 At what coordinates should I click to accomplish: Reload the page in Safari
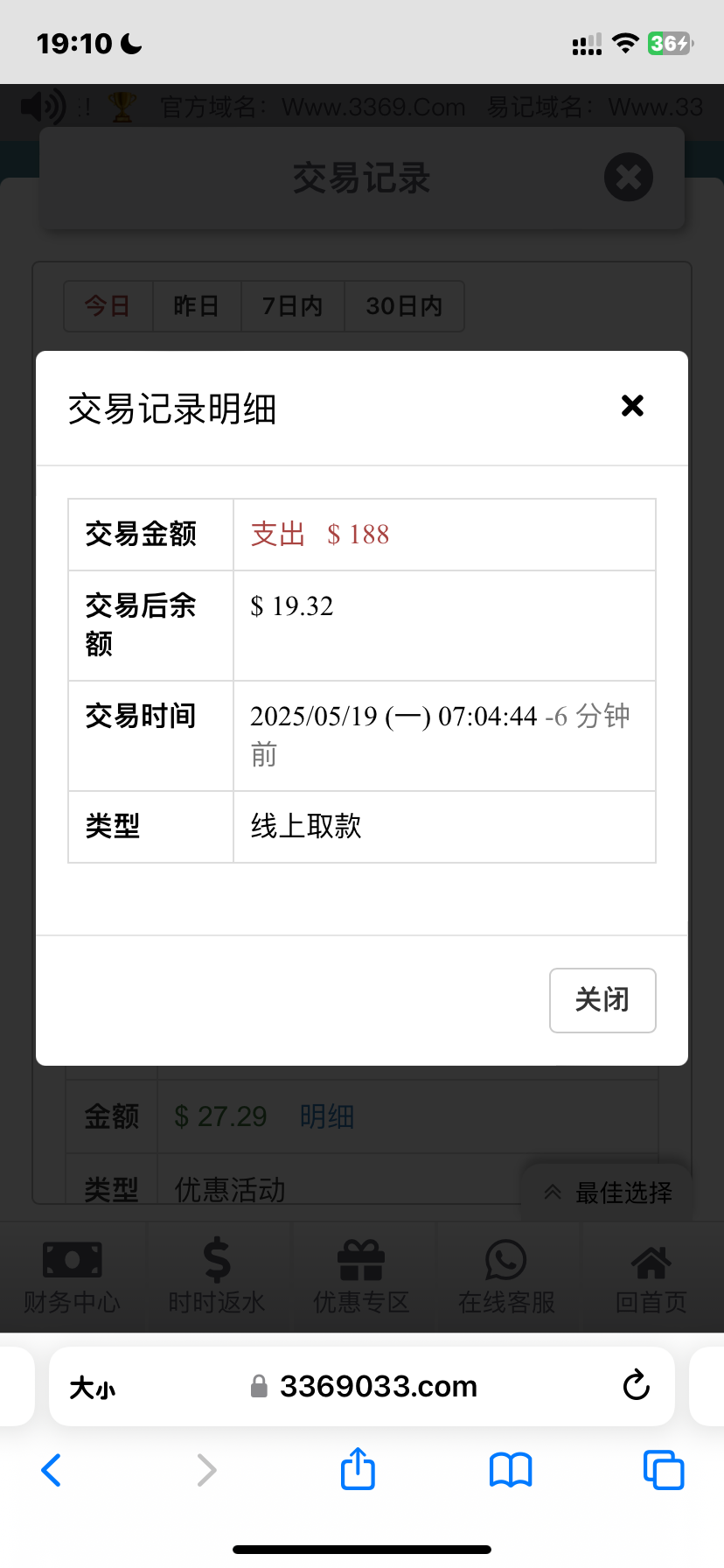click(x=636, y=1386)
